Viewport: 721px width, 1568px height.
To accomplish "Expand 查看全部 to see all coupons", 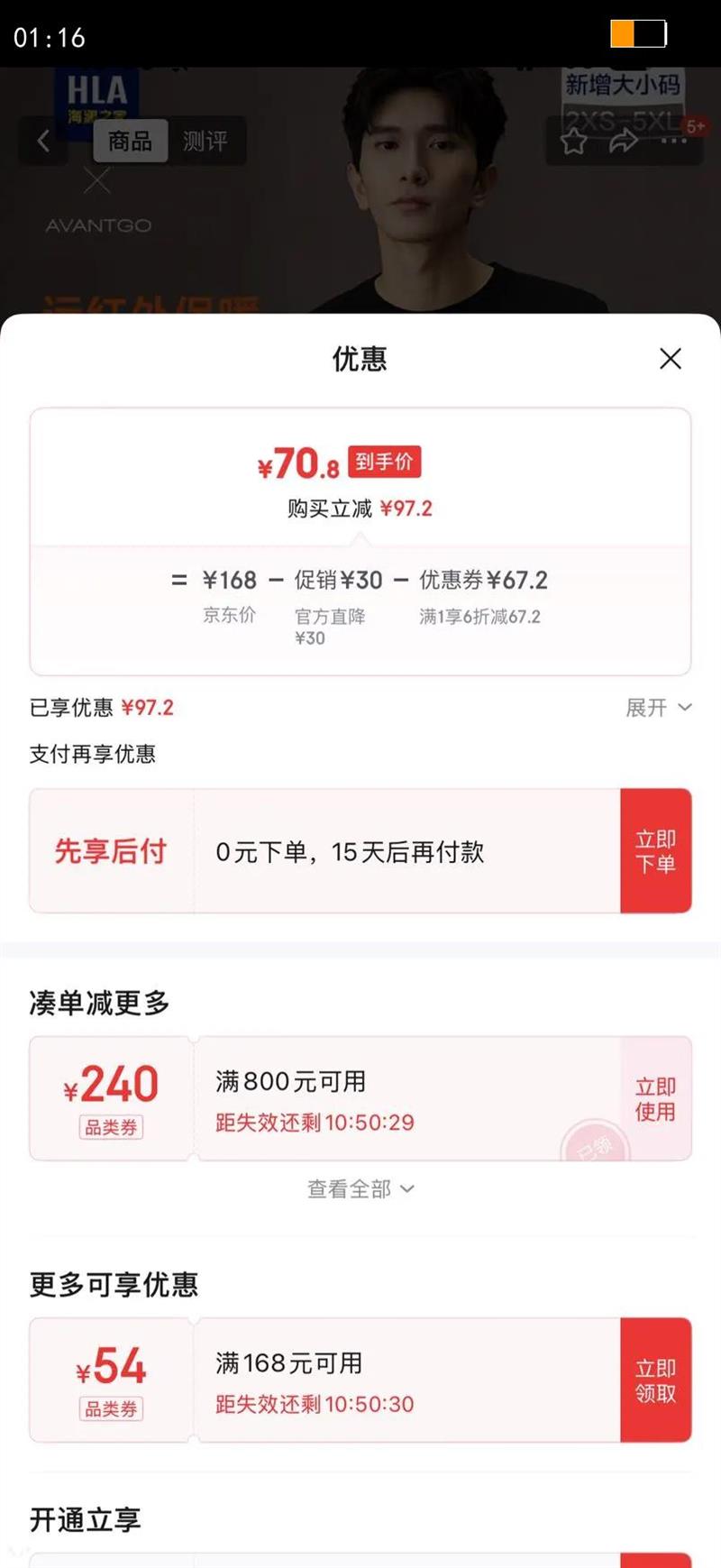I will click(360, 1189).
